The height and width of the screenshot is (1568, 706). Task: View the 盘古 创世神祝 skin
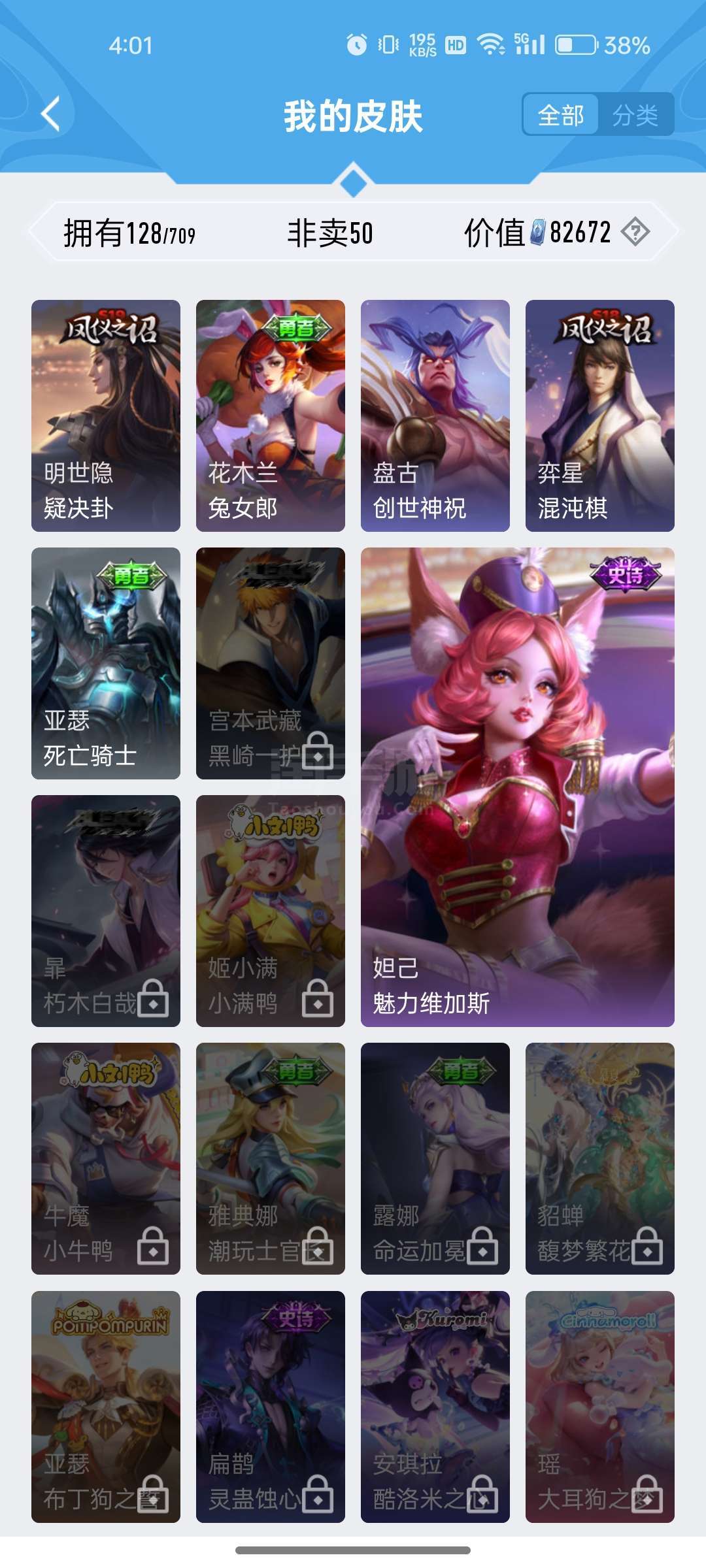(x=435, y=416)
